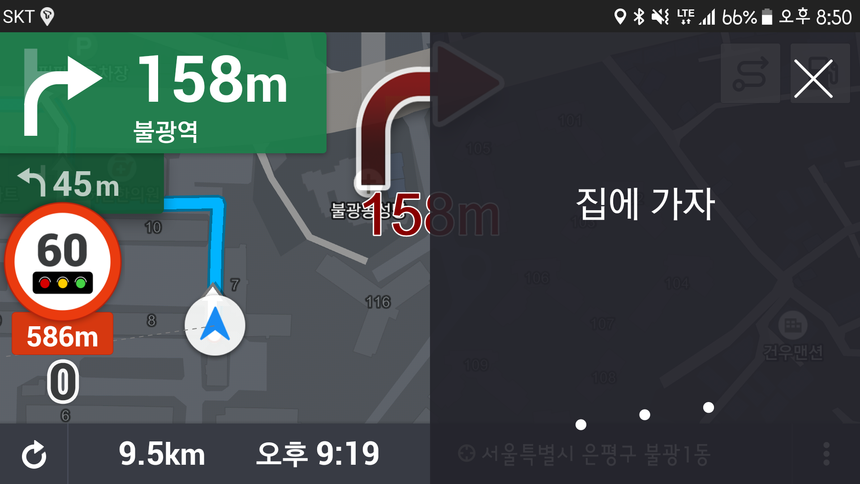This screenshot has height=484, width=860.
Task: Open the three-dot overflow menu
Action: (827, 454)
